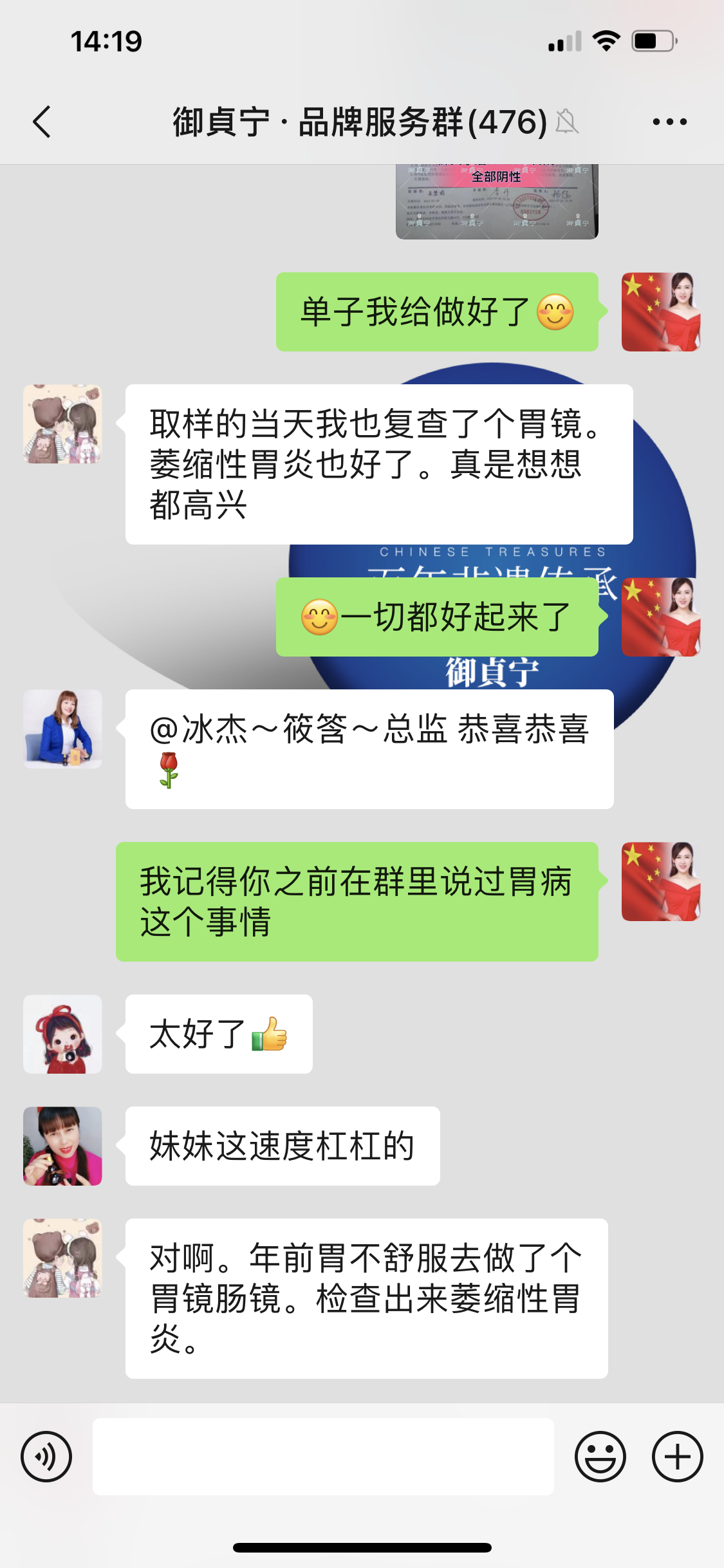Open the group chat info menu

coord(669,122)
